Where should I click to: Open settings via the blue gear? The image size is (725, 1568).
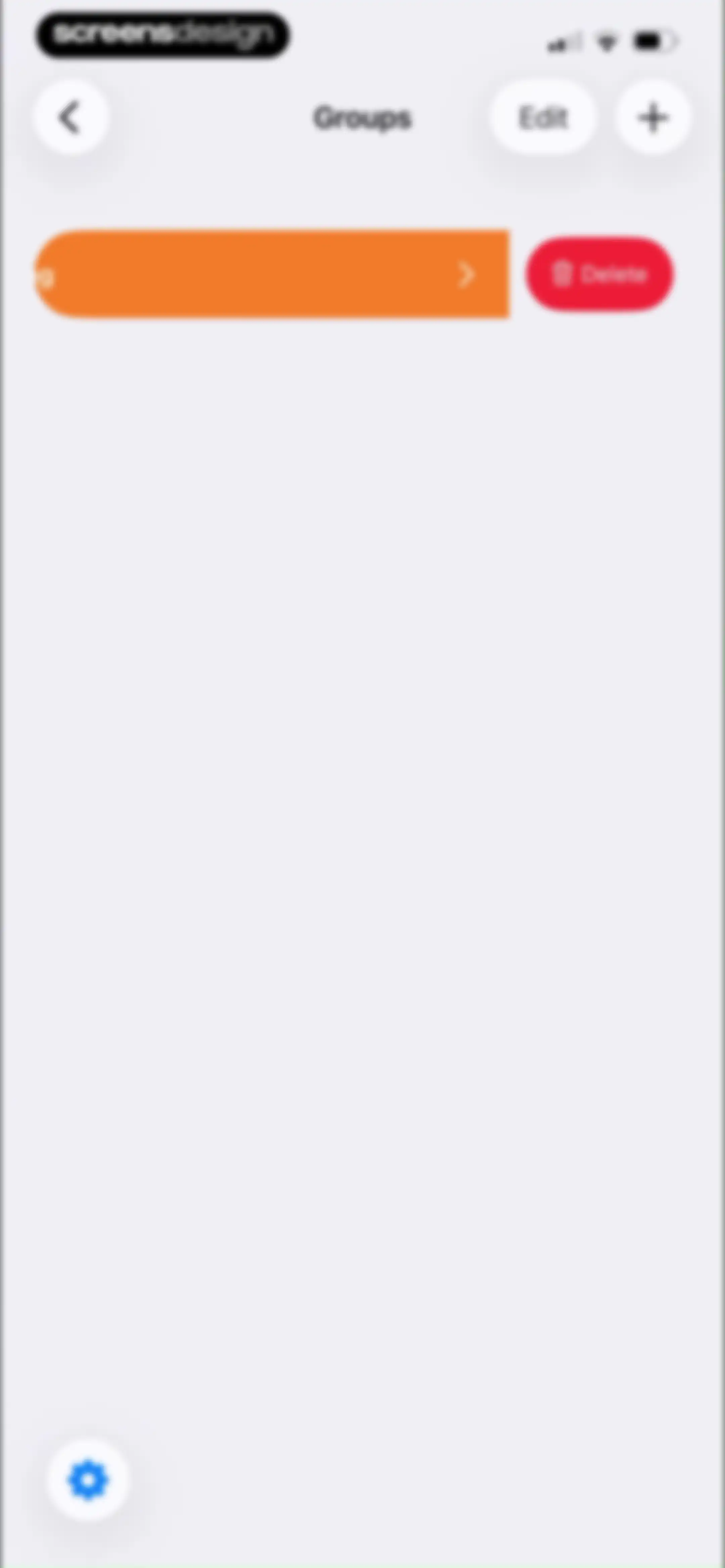coord(88,1479)
